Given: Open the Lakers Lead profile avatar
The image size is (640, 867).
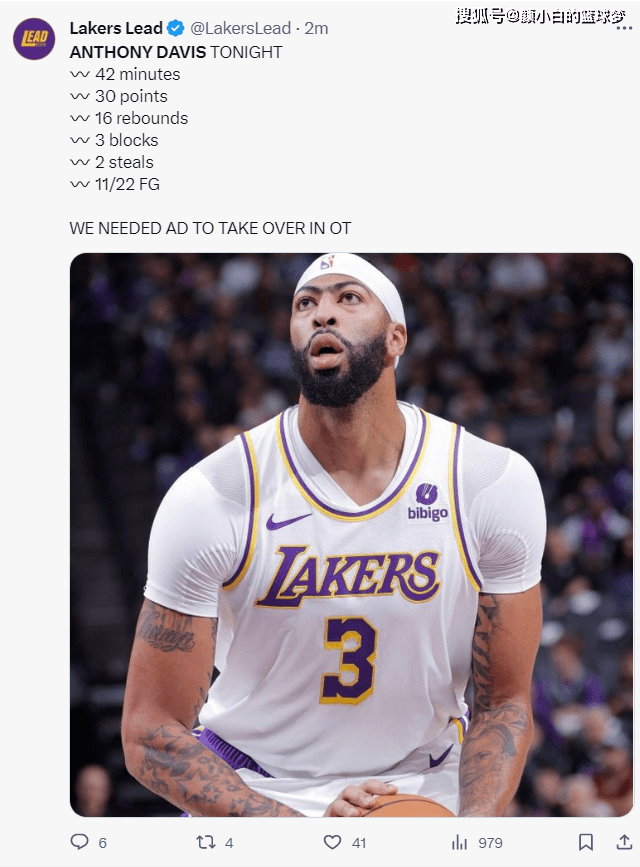Looking at the screenshot, I should click(34, 39).
